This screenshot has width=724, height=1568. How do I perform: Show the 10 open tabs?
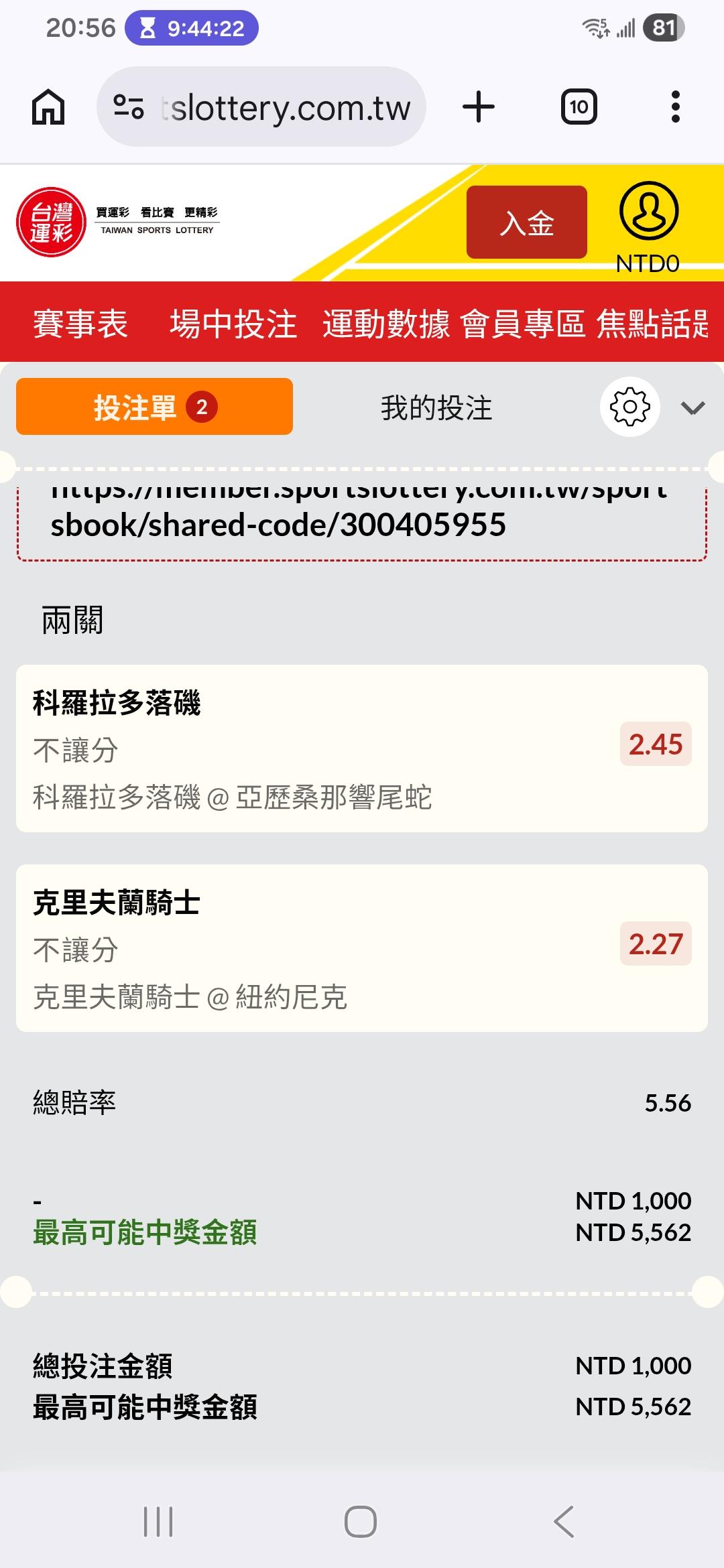[x=579, y=107]
